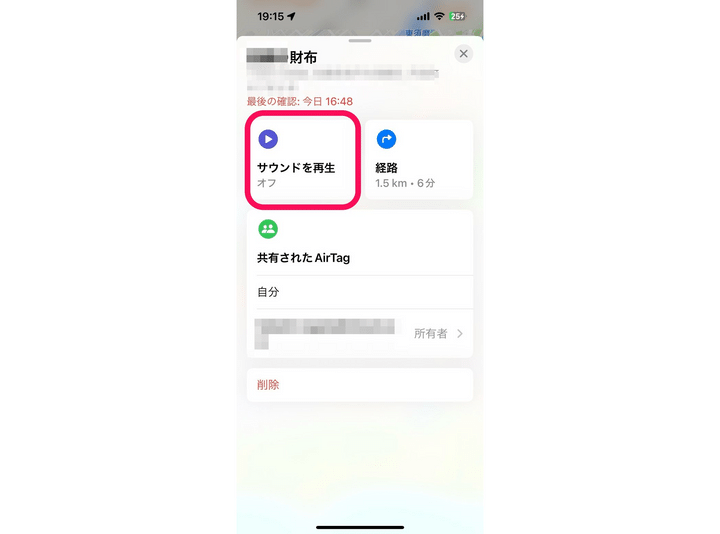Open the owner details row

tap(359, 333)
